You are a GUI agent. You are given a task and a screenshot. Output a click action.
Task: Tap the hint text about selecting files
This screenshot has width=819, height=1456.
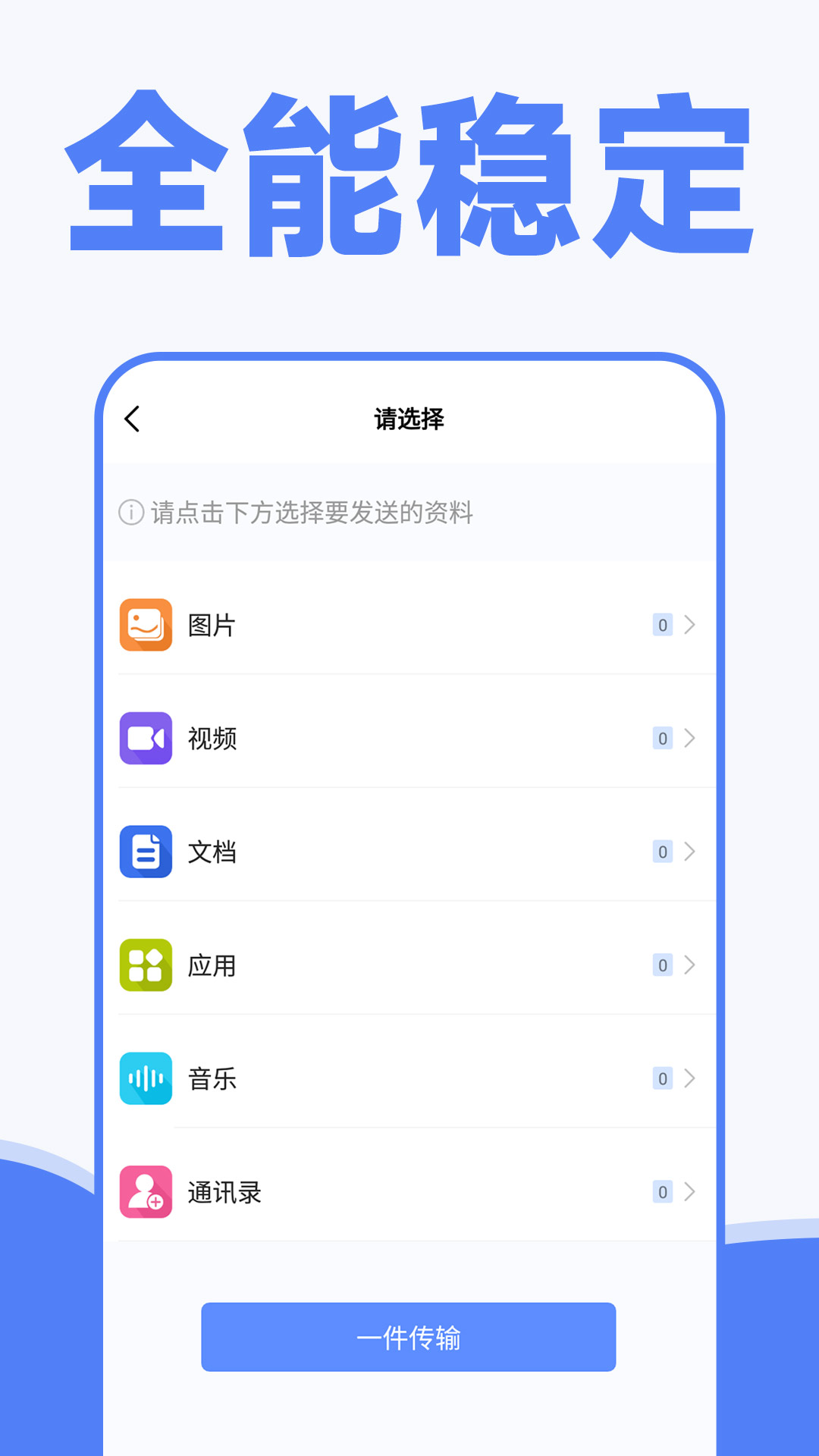pos(311,513)
